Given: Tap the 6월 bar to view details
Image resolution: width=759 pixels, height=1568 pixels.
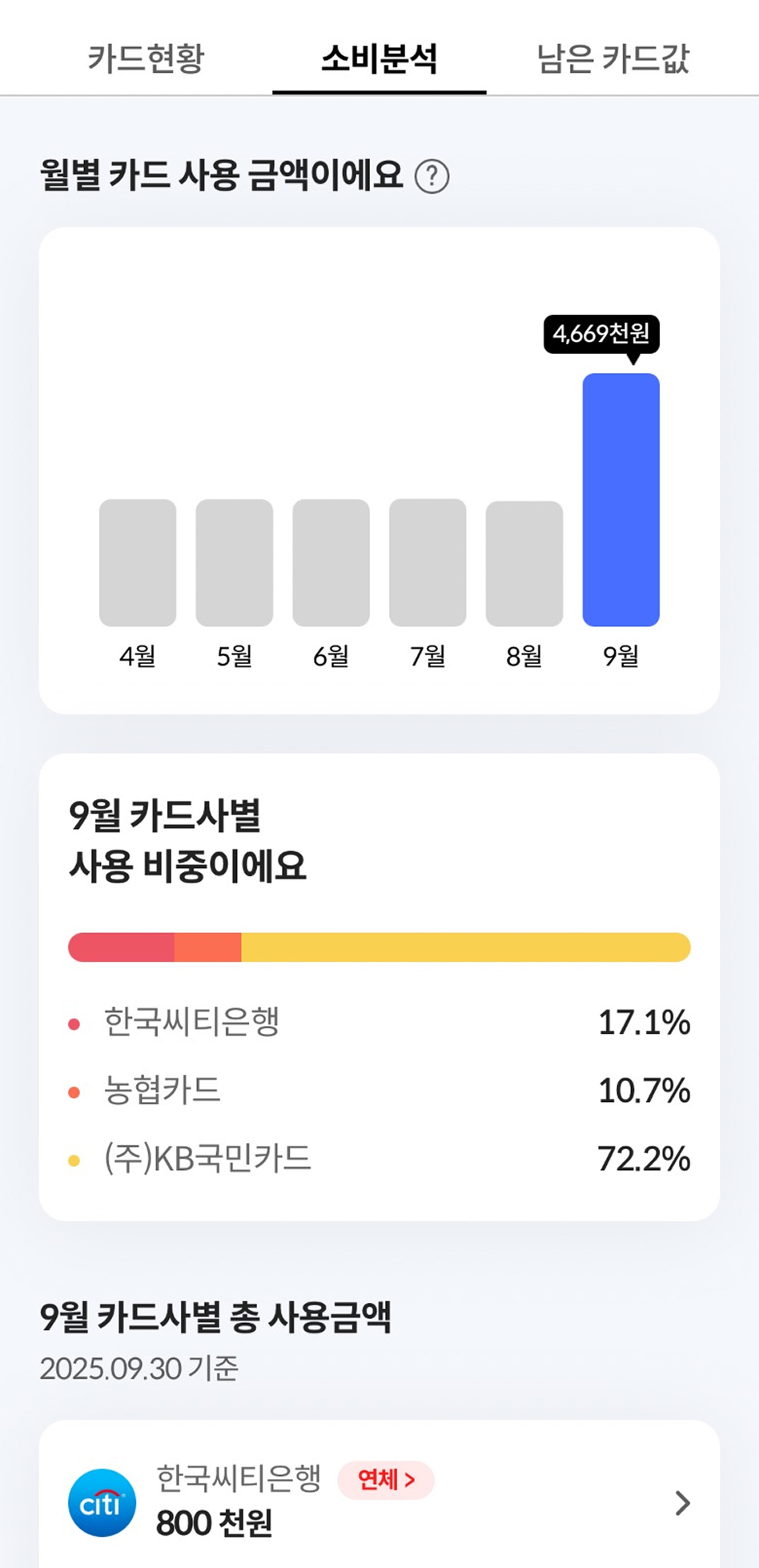Looking at the screenshot, I should (x=331, y=561).
